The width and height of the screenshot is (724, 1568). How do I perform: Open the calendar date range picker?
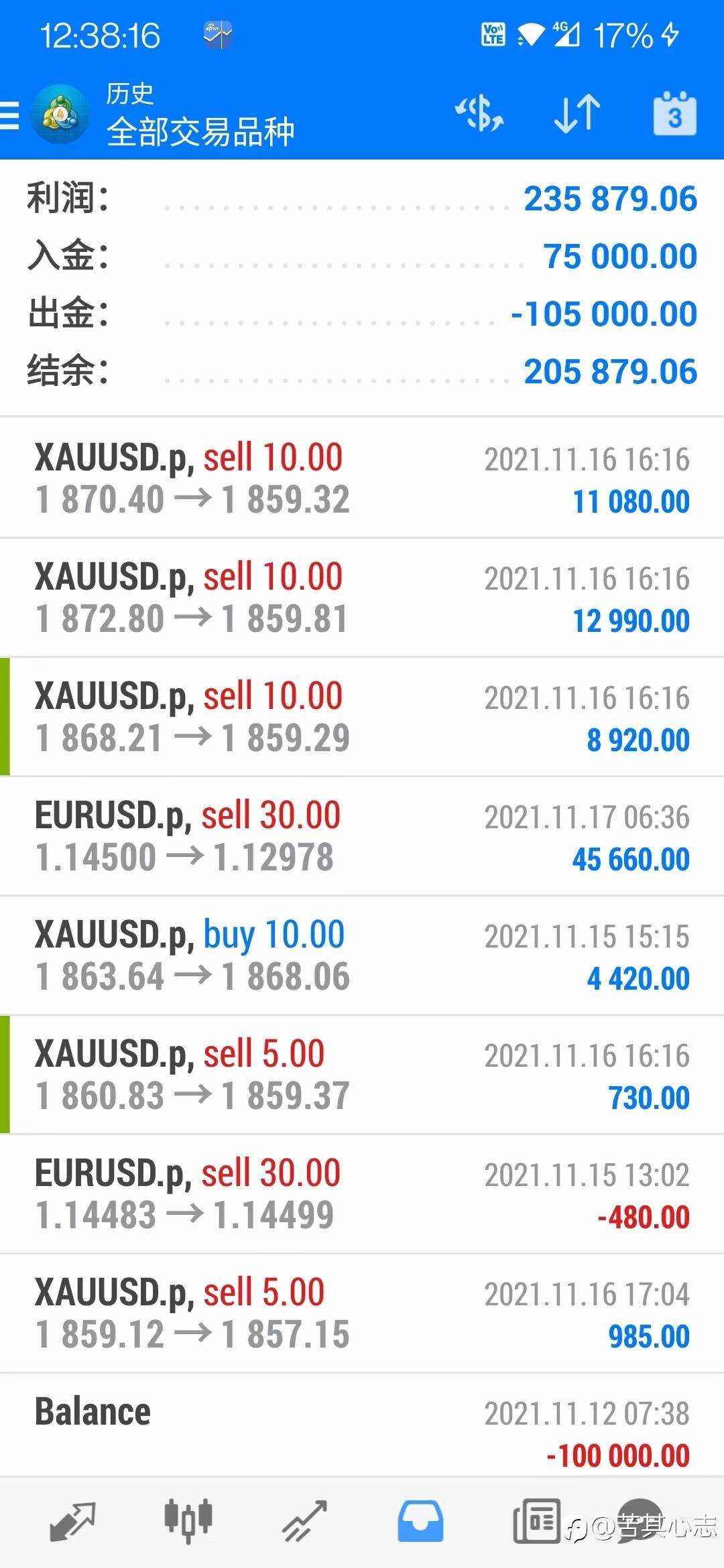[674, 113]
